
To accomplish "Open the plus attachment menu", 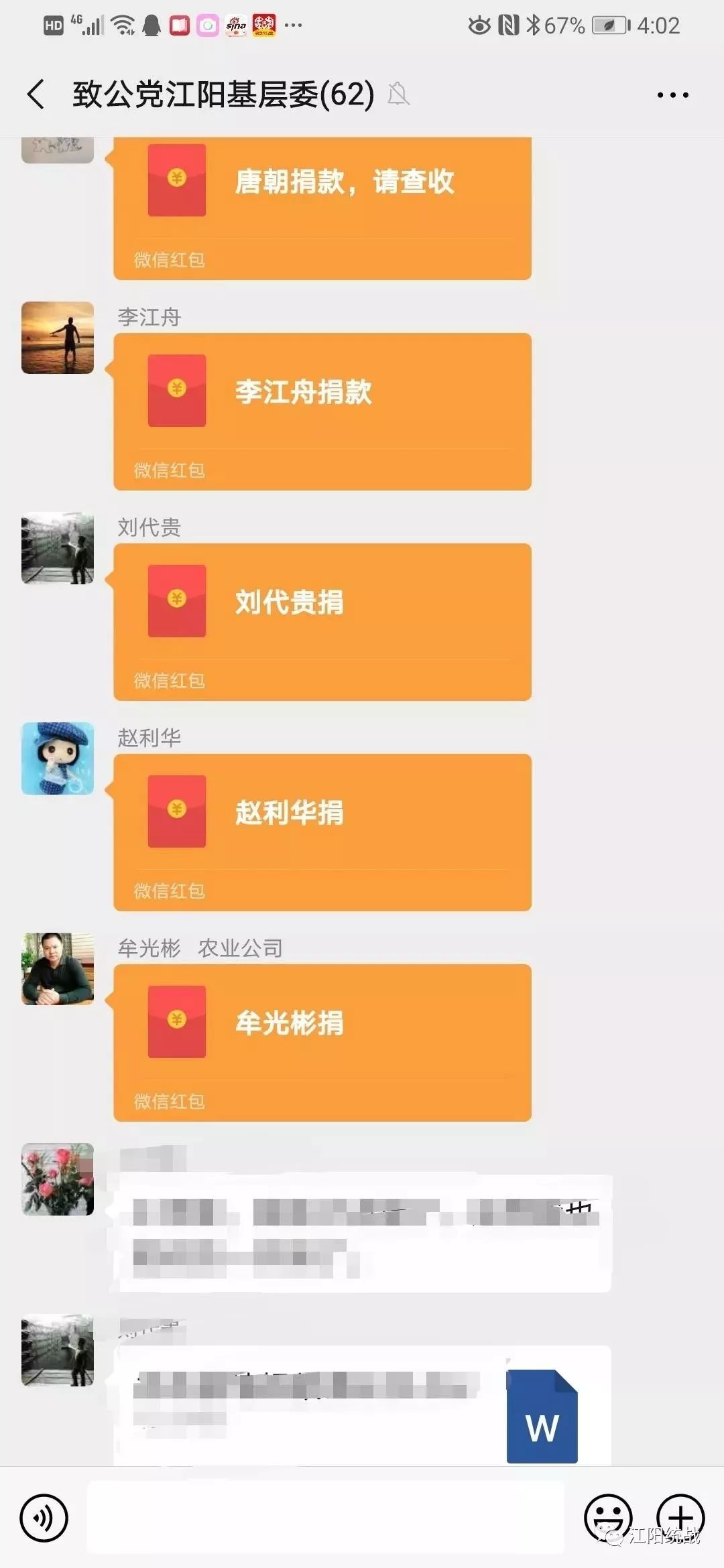I will (x=680, y=1518).
